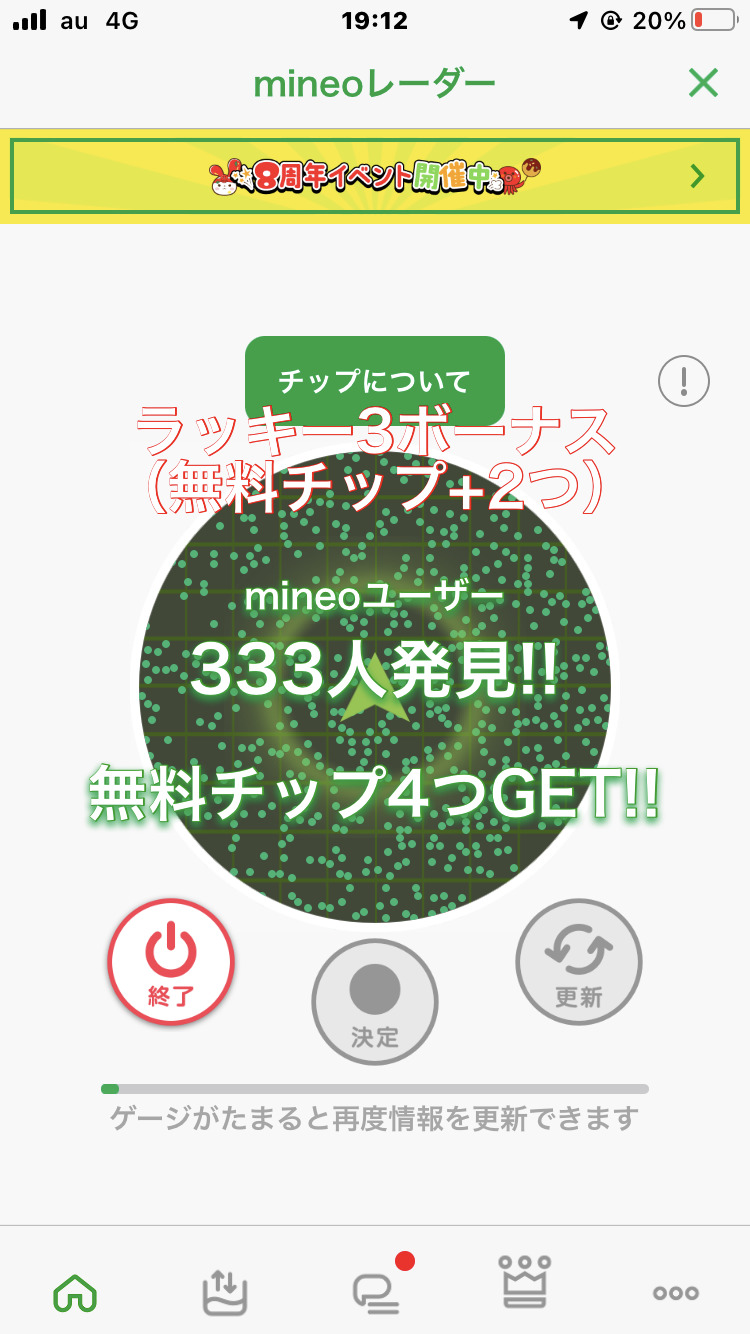Open the crown ranking tab
Image resolution: width=750 pixels, height=1334 pixels.
click(525, 1282)
